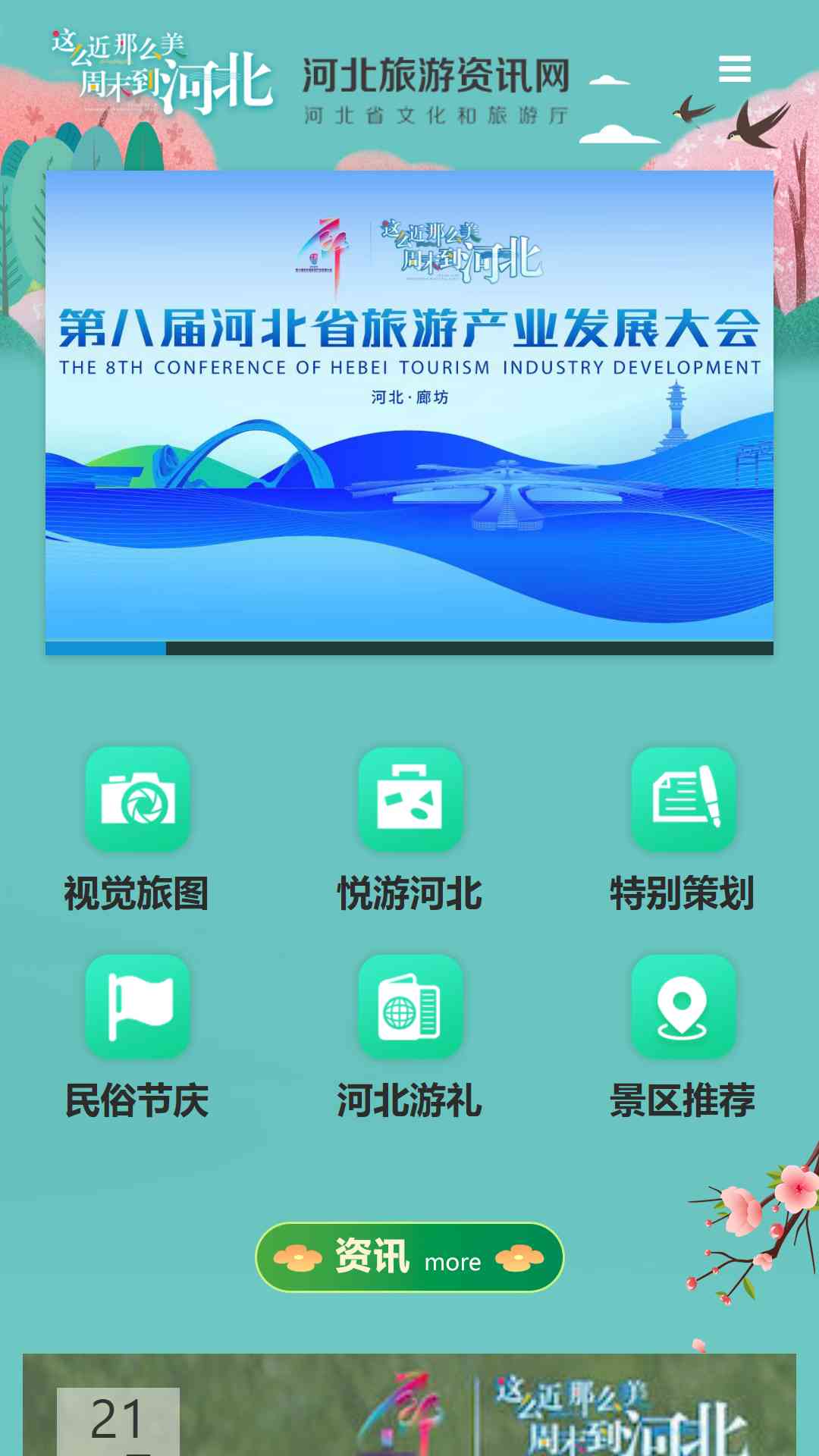View 河北游礼

pos(409,1037)
